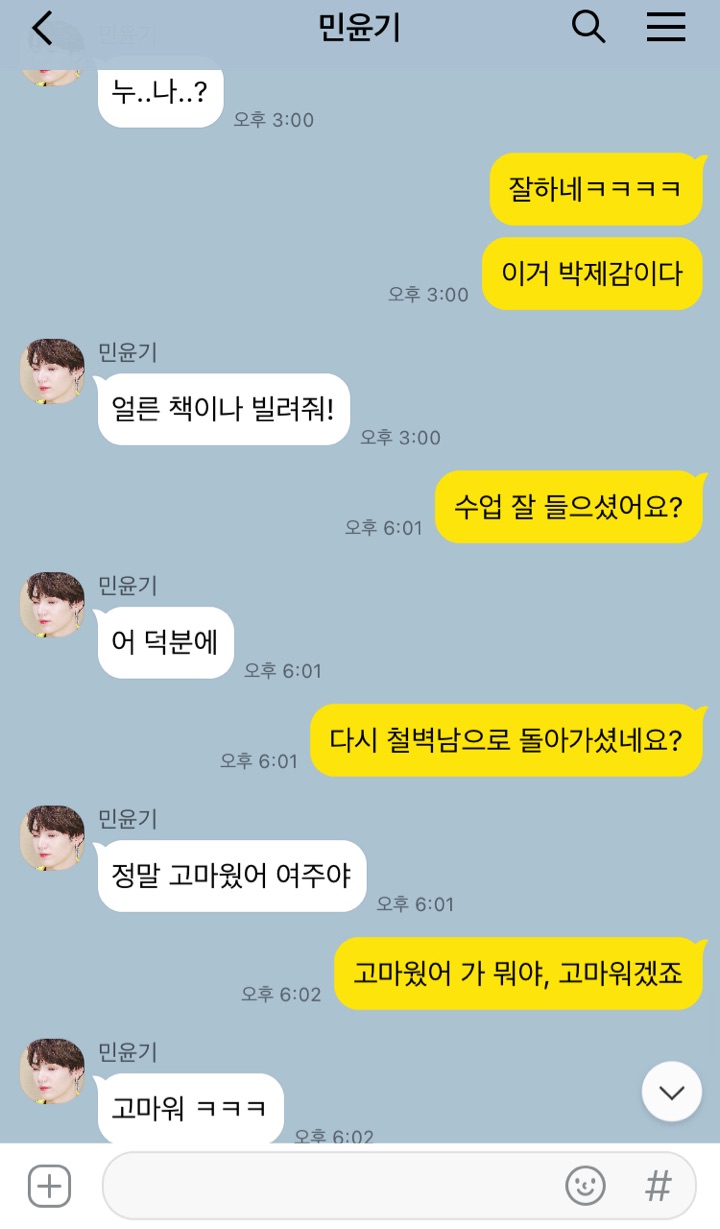Open 민윤기's profile picture beside '어 덕분에'

click(x=52, y=604)
